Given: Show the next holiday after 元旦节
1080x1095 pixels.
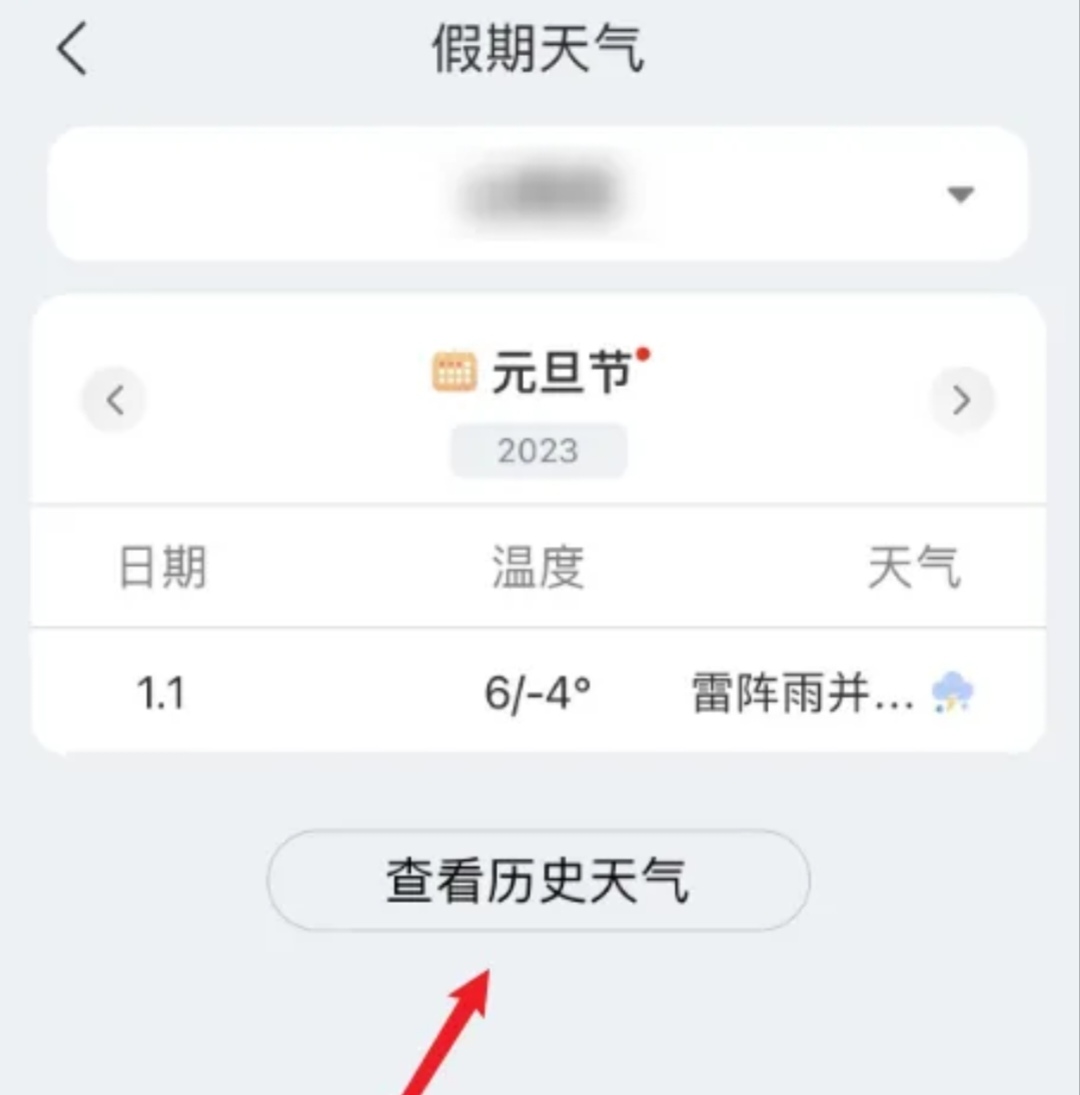Looking at the screenshot, I should coord(961,400).
